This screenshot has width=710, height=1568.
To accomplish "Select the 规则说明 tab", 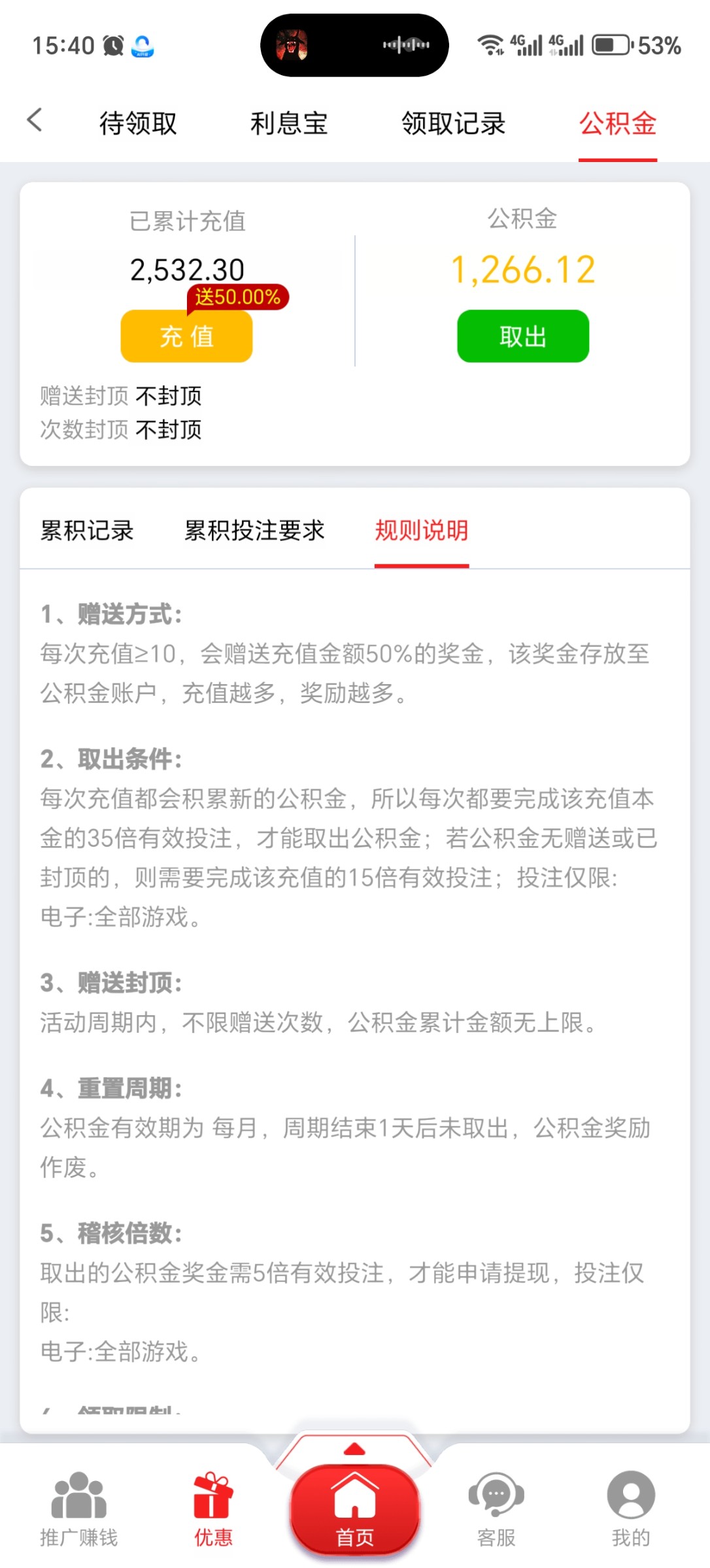I will pyautogui.click(x=421, y=531).
